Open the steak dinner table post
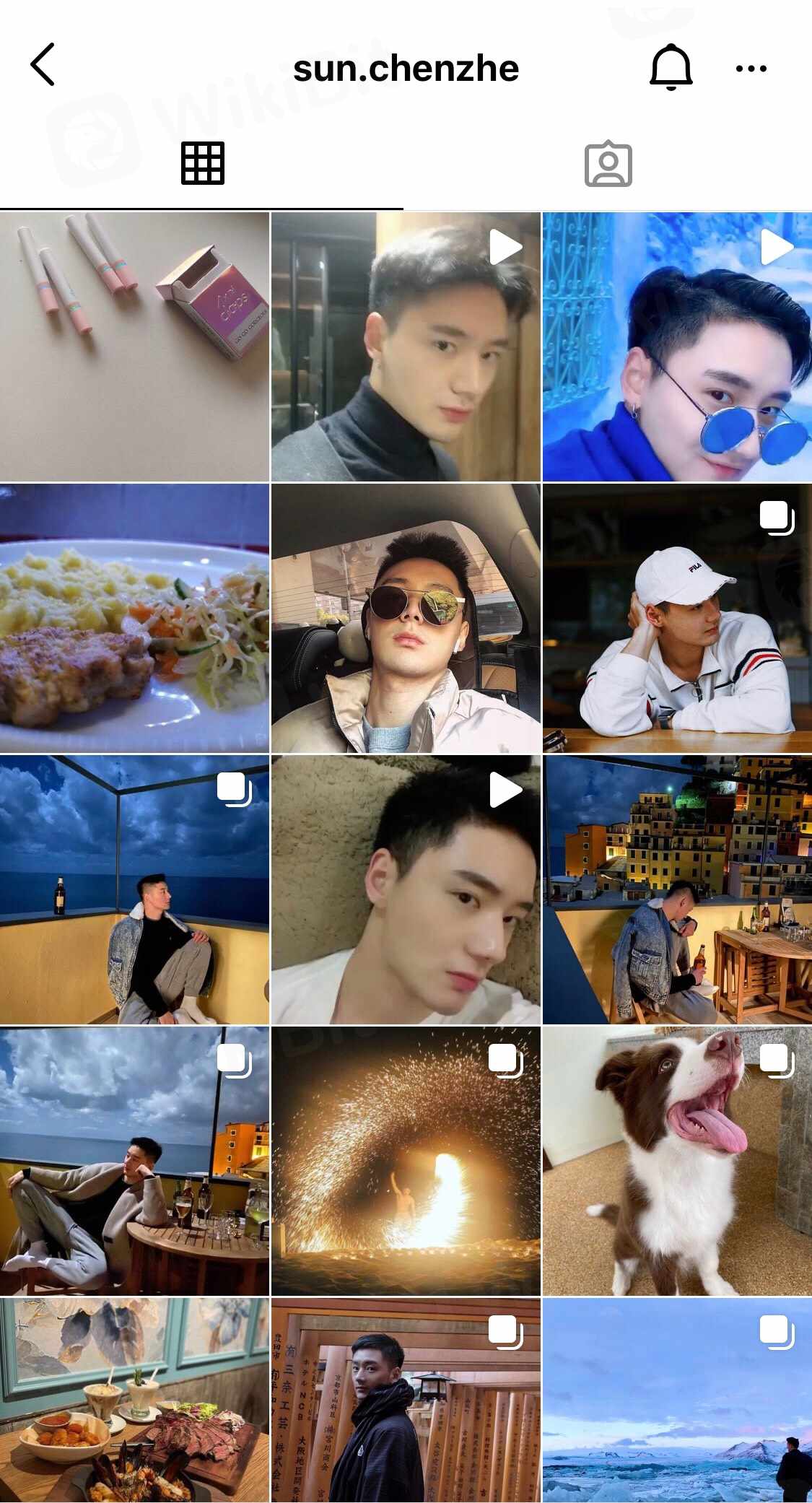812x1503 pixels. 134,1400
